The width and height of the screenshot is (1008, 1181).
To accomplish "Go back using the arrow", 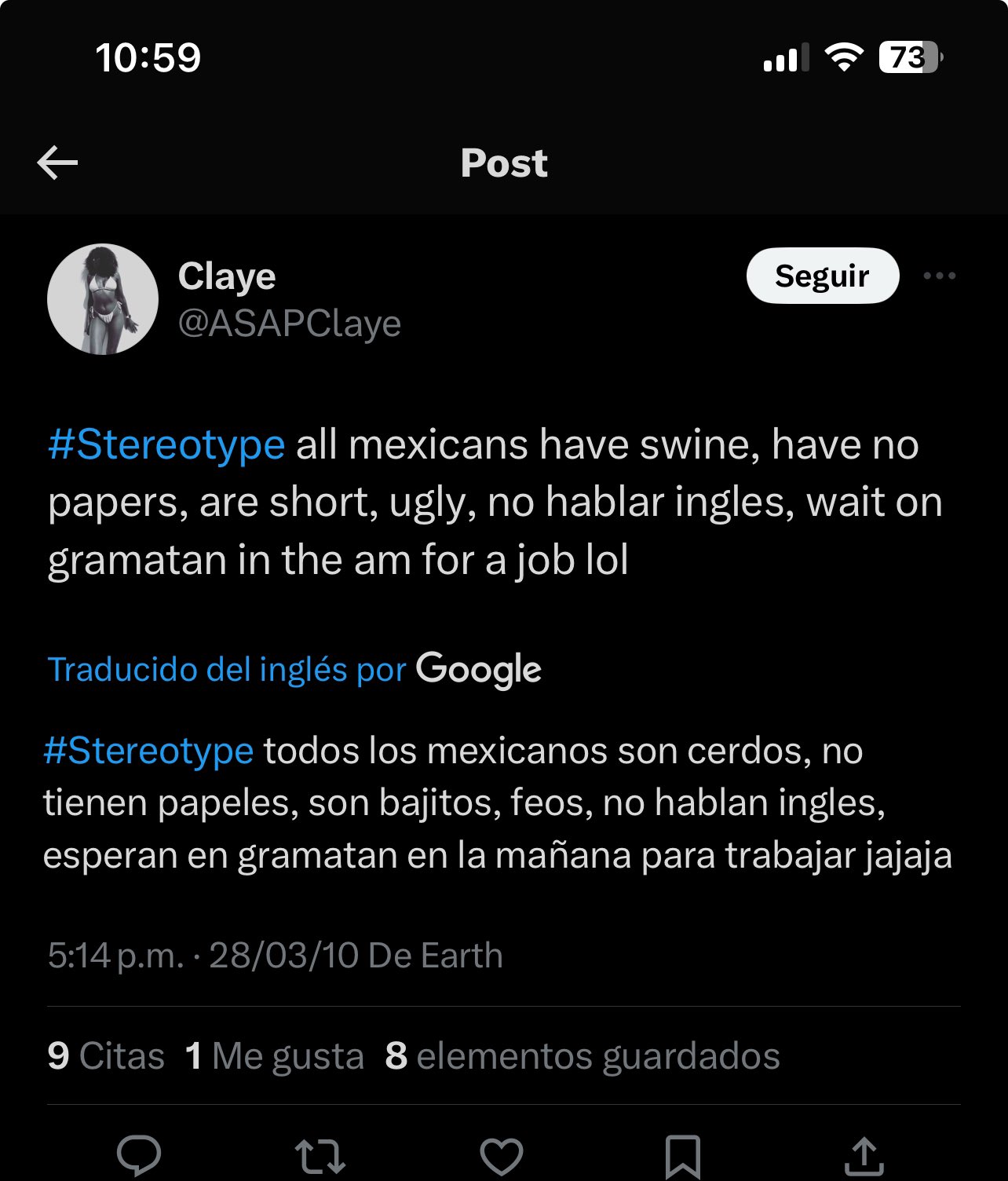I will click(x=57, y=163).
